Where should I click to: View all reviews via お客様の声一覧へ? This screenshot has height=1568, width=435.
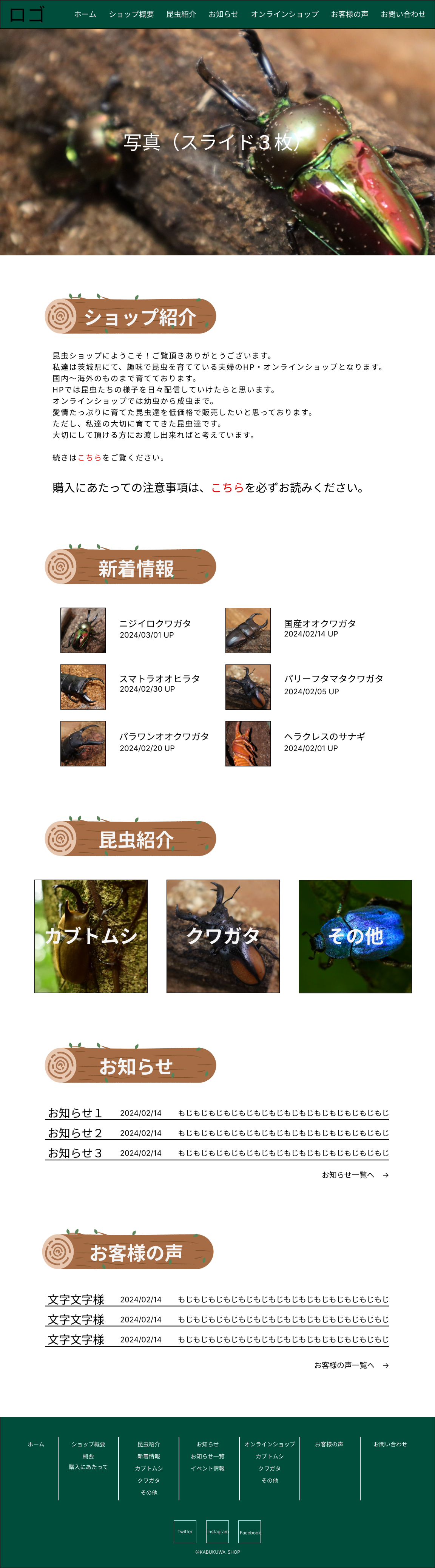coord(351,1365)
